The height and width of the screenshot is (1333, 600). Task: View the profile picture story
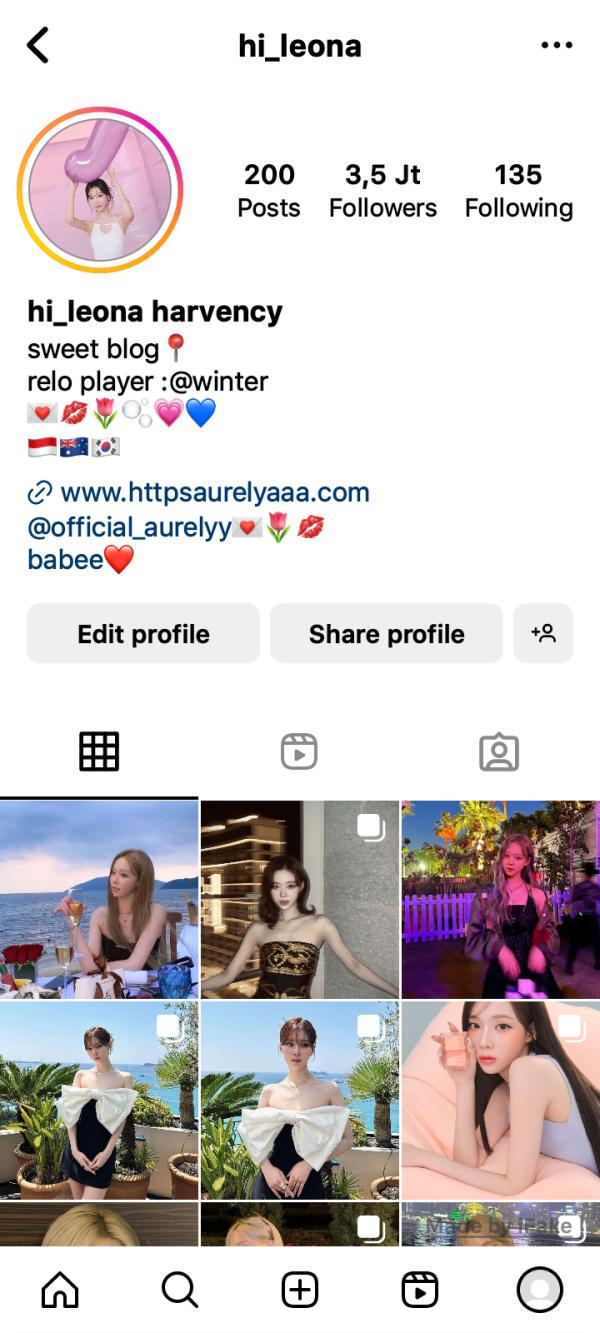[100, 190]
